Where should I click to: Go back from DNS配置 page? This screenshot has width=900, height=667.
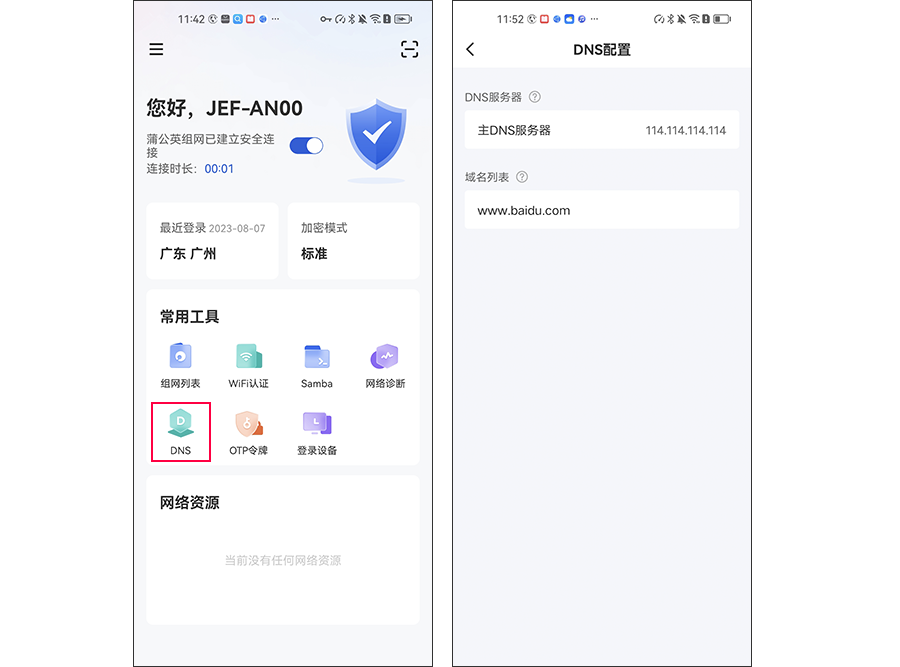471,49
